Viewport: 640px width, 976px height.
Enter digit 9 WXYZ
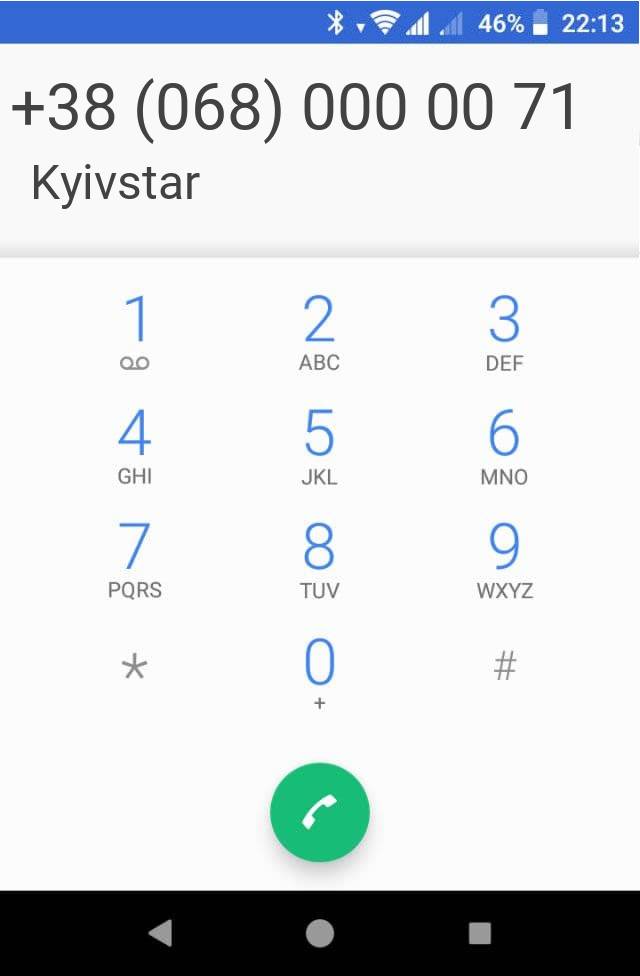tap(504, 560)
